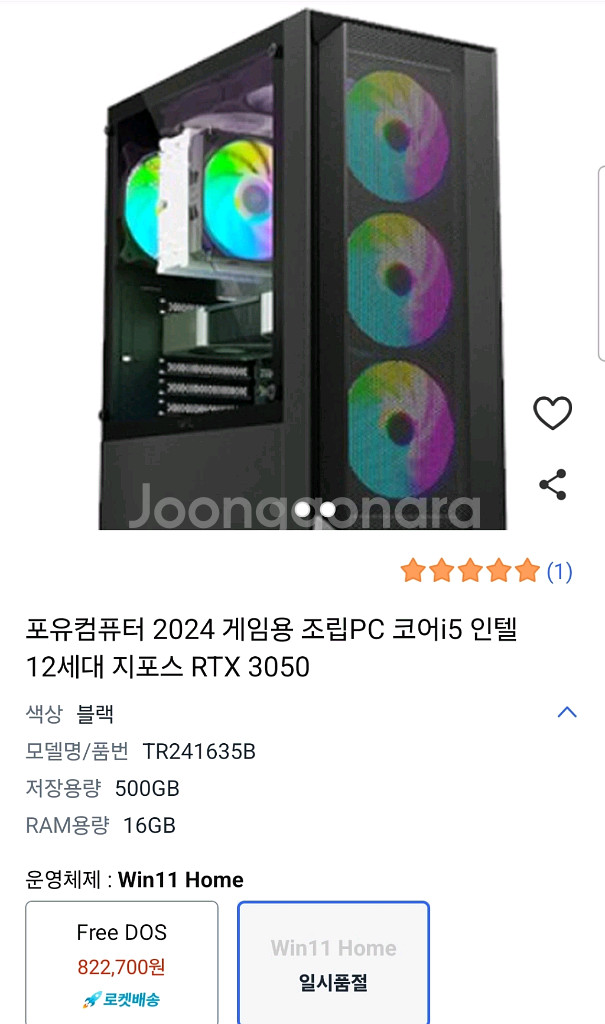Share this product listing

[552, 485]
